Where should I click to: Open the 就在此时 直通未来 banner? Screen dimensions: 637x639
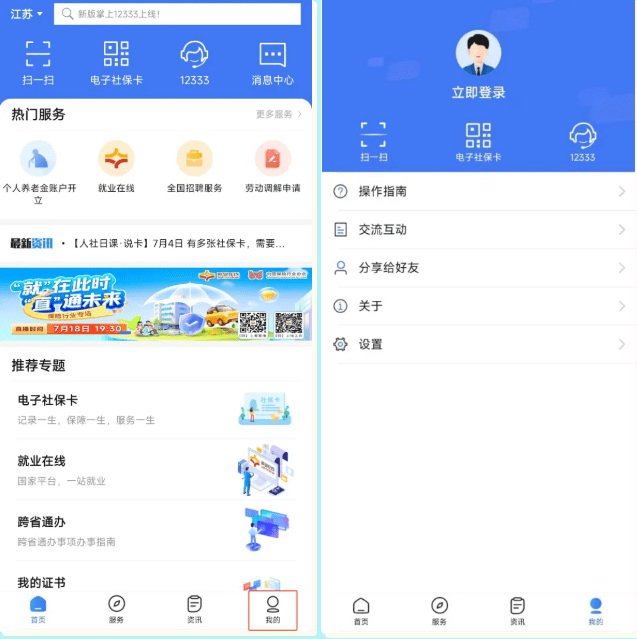[156, 303]
